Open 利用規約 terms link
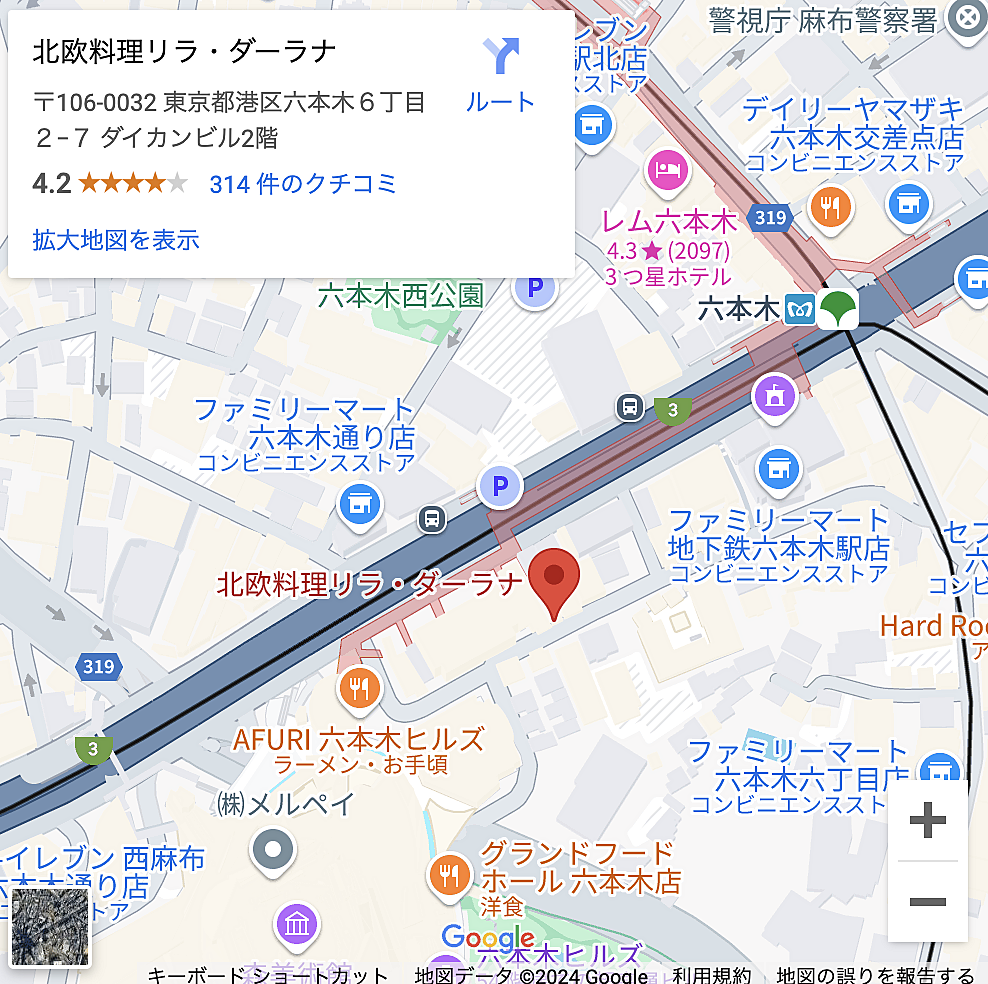 click(x=712, y=975)
